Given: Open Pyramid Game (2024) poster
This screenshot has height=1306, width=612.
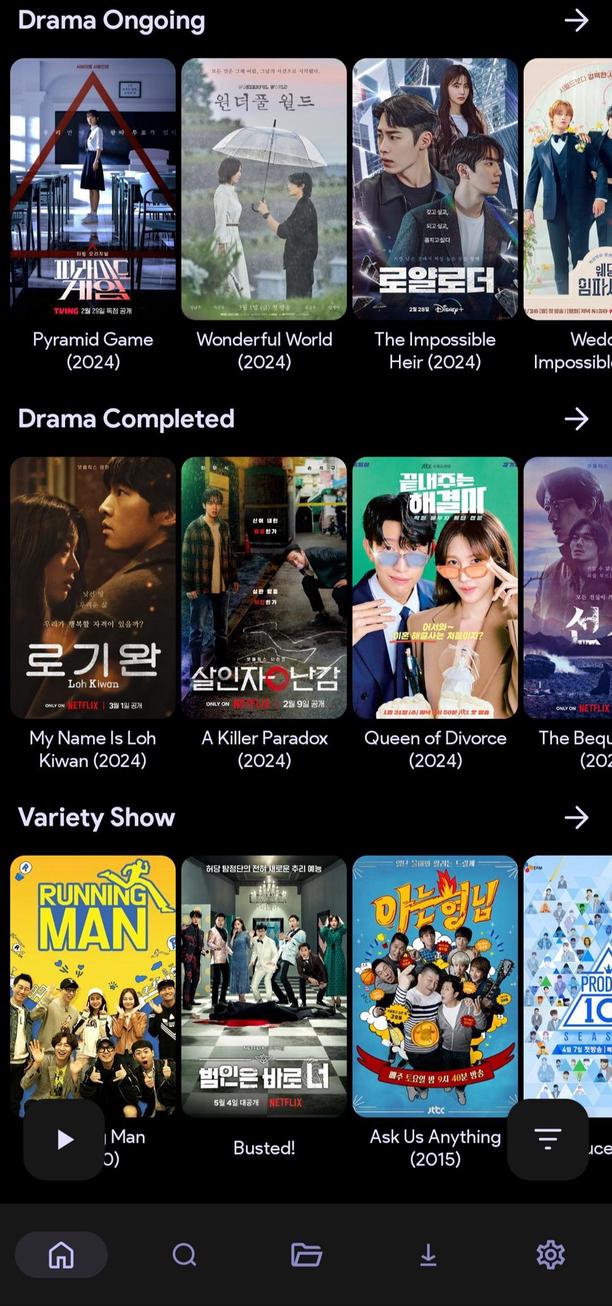Looking at the screenshot, I should pos(93,189).
